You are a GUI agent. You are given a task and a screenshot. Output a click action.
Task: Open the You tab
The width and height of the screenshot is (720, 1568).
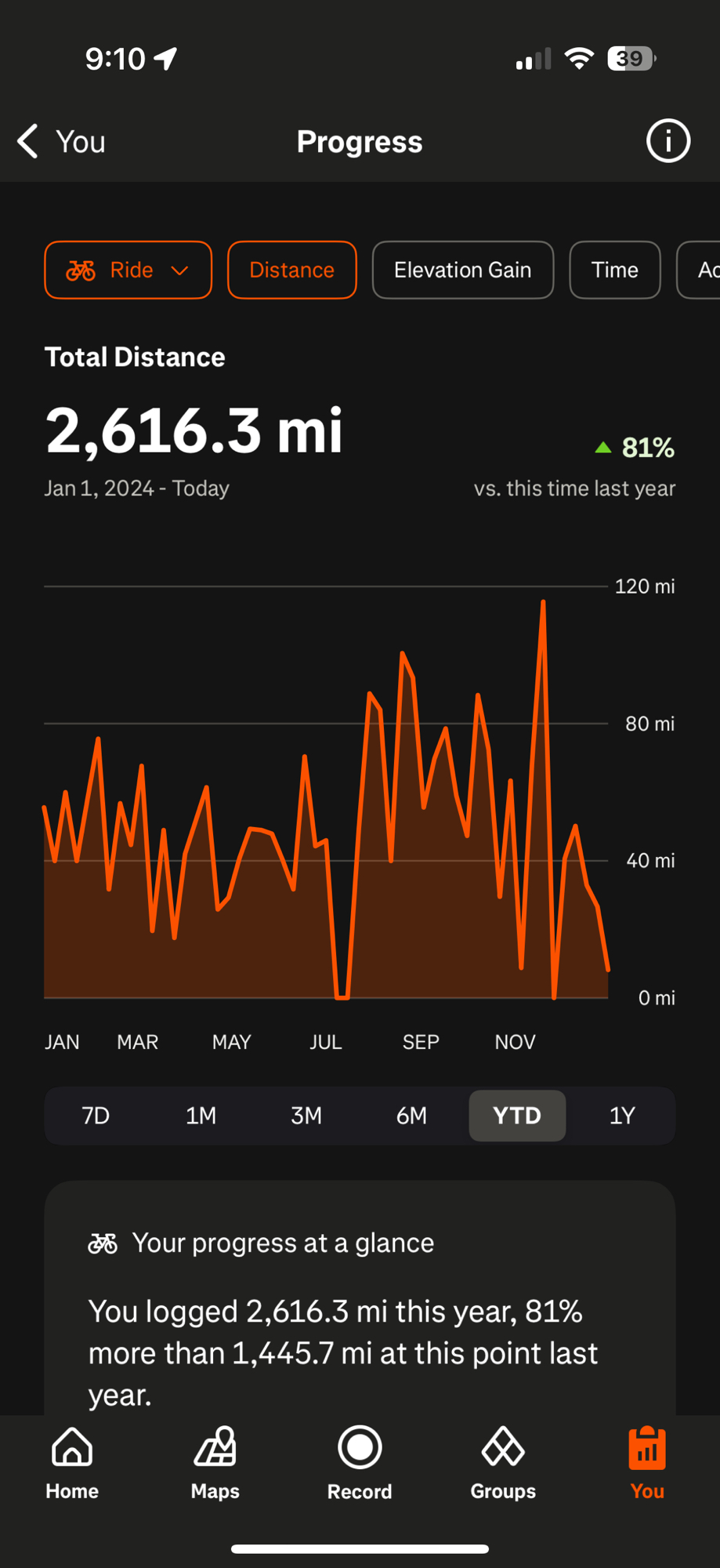click(647, 1462)
